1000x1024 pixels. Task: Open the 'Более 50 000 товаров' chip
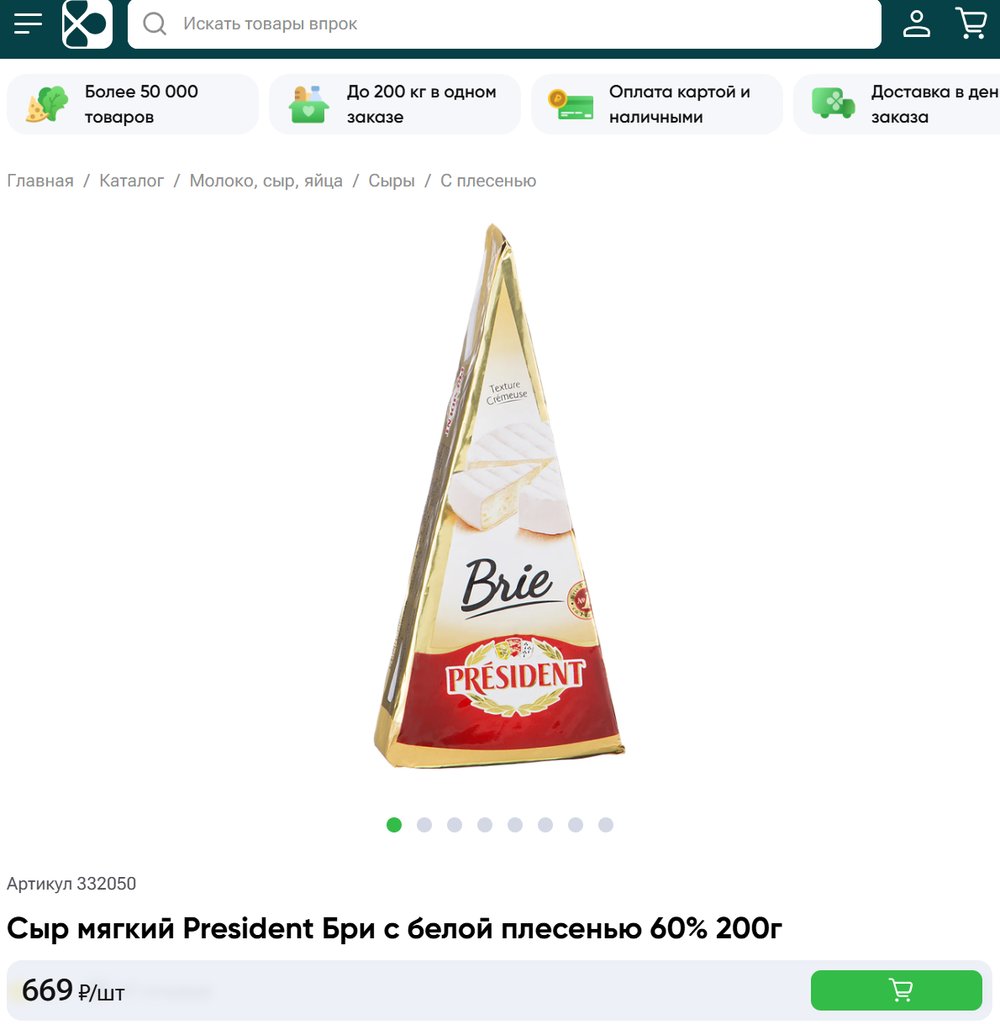pos(132,104)
